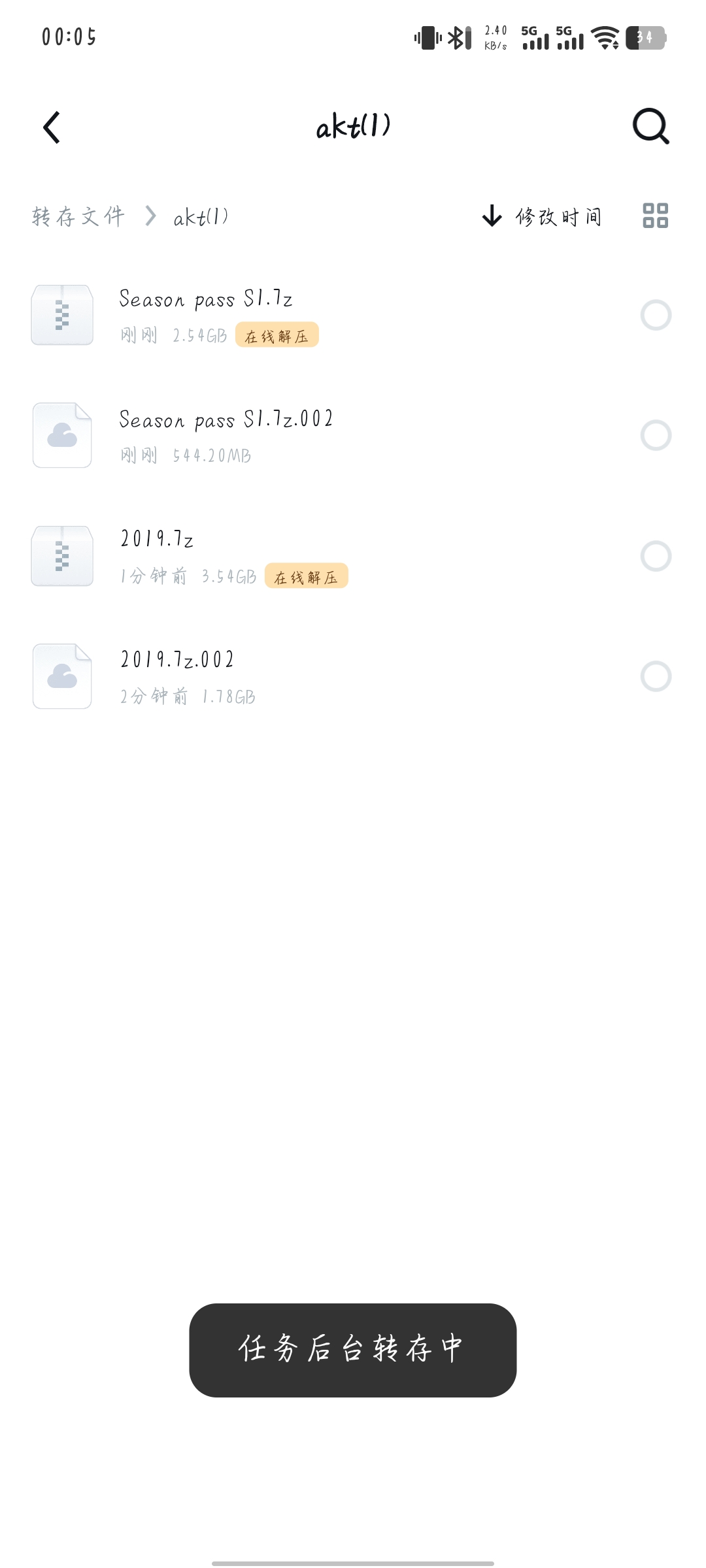Select the 2019.7z.002 checkbox

coord(656,676)
